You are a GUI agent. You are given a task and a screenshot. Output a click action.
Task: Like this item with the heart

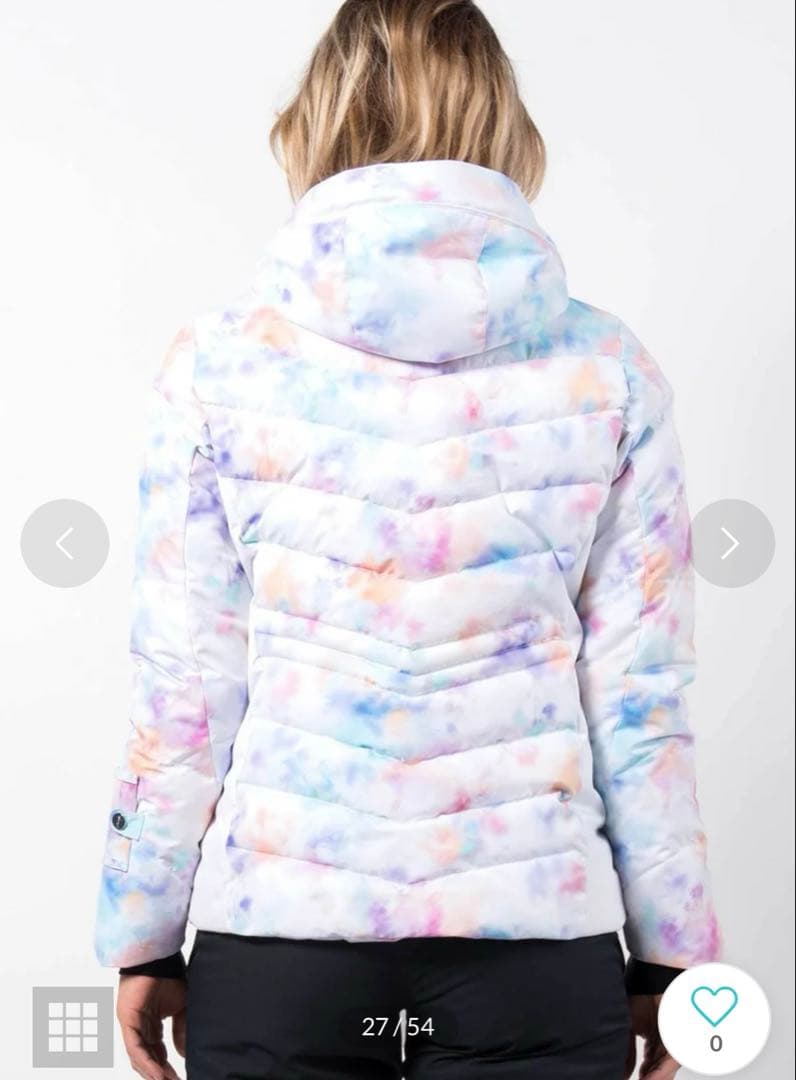tap(715, 1006)
